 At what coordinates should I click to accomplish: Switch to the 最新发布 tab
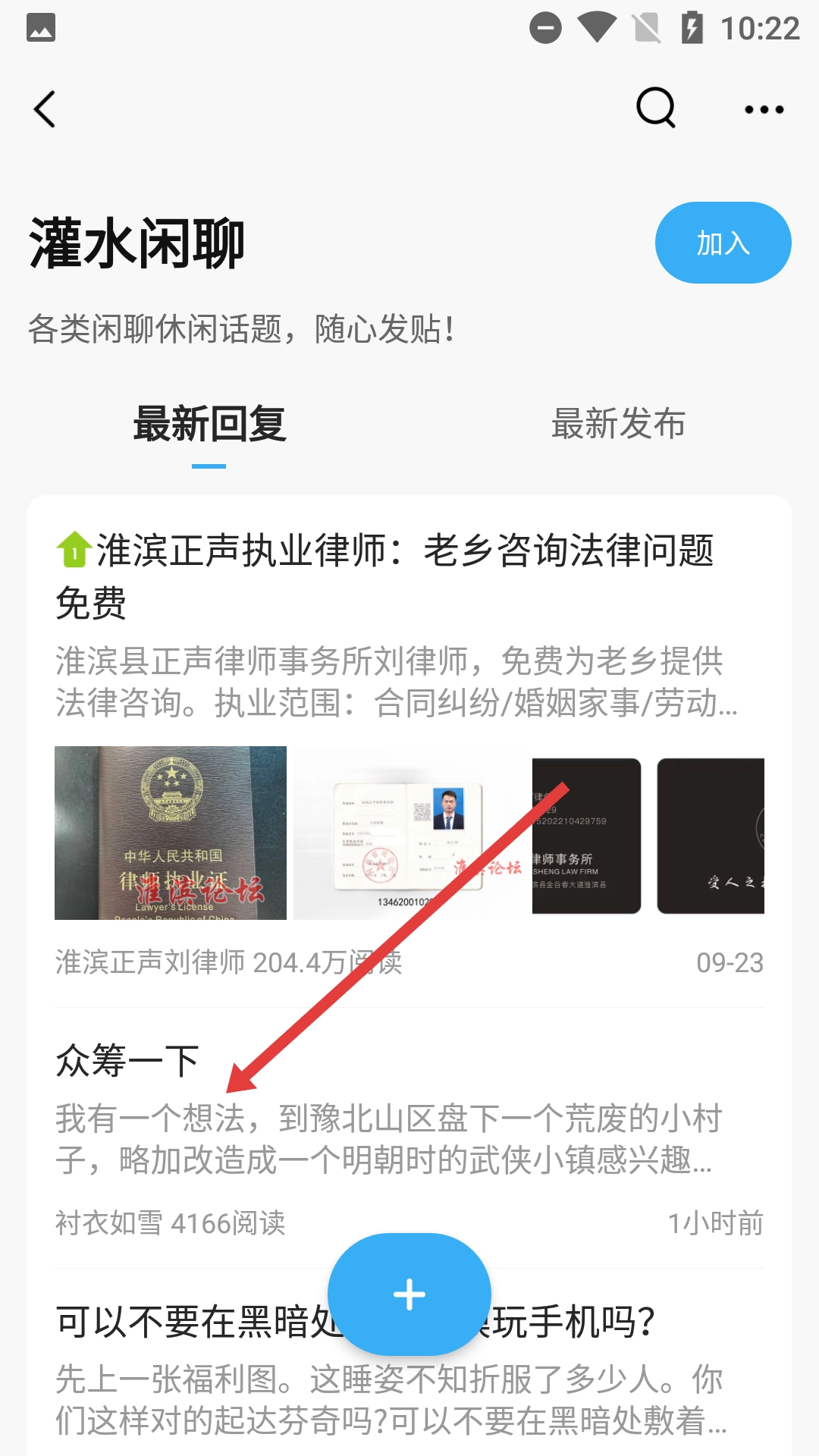coord(618,424)
